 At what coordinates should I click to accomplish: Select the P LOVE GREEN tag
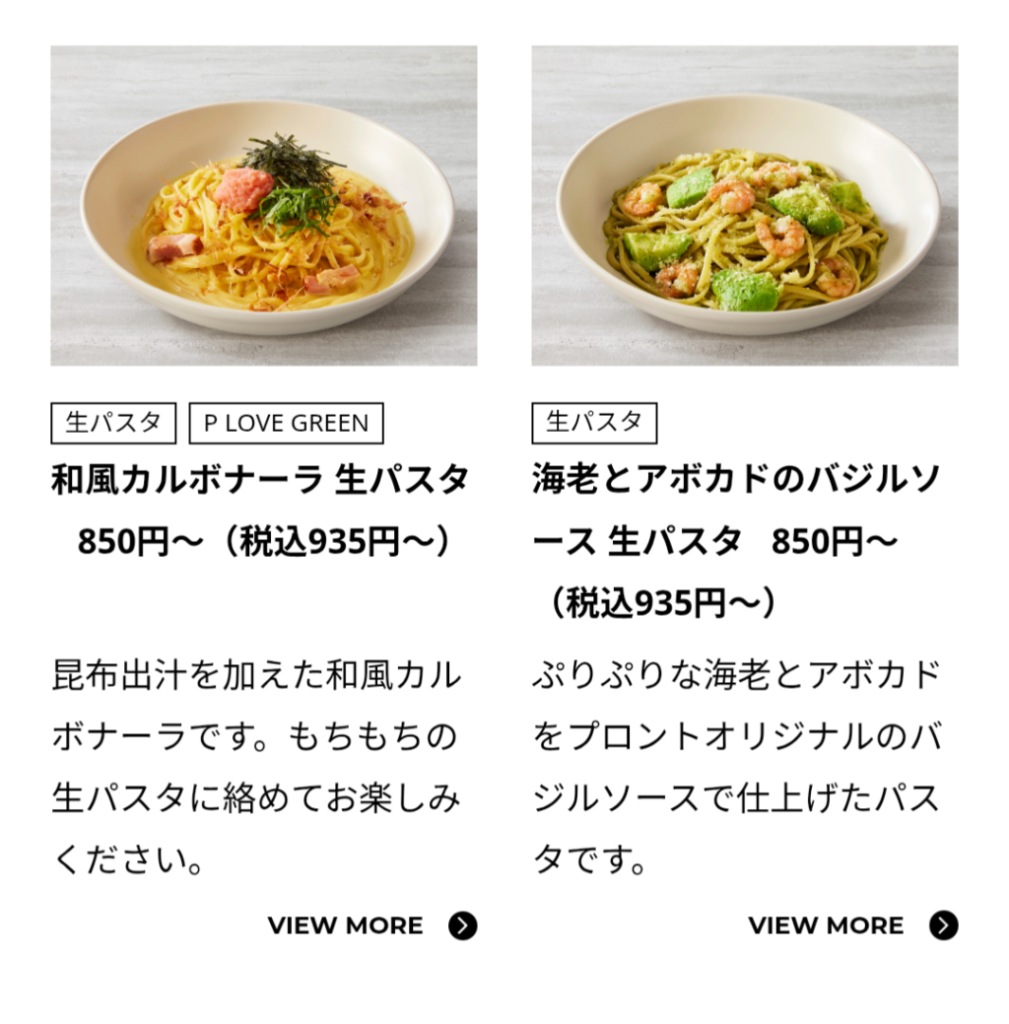click(286, 423)
